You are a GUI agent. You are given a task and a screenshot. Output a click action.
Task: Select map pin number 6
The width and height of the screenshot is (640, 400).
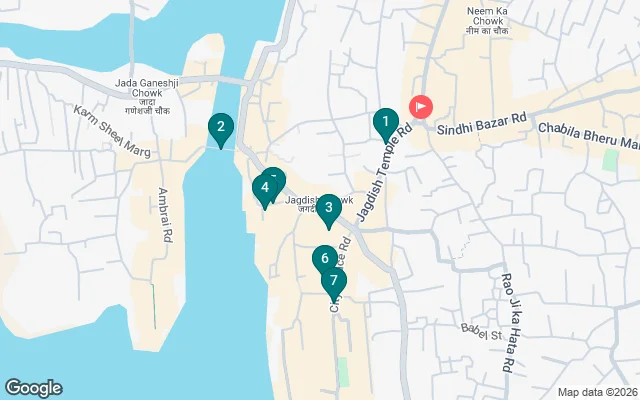[x=324, y=260]
